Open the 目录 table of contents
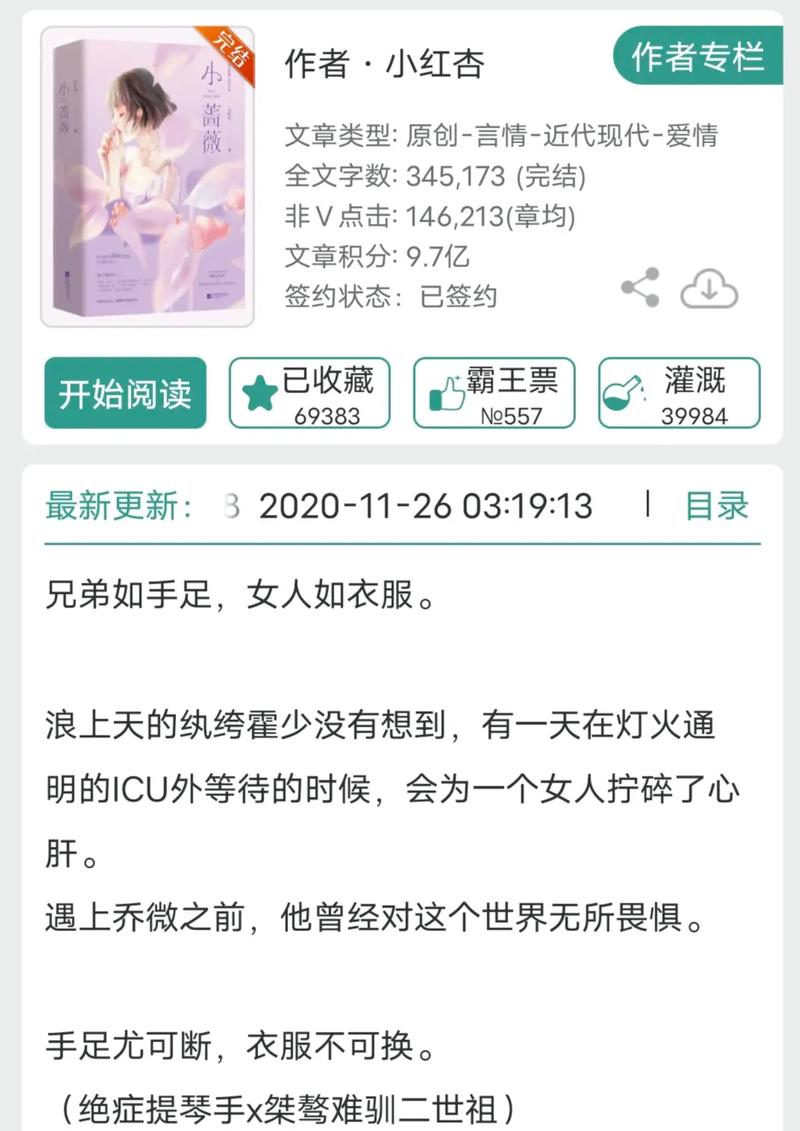Screen dimensions: 800x1131 coord(716,508)
